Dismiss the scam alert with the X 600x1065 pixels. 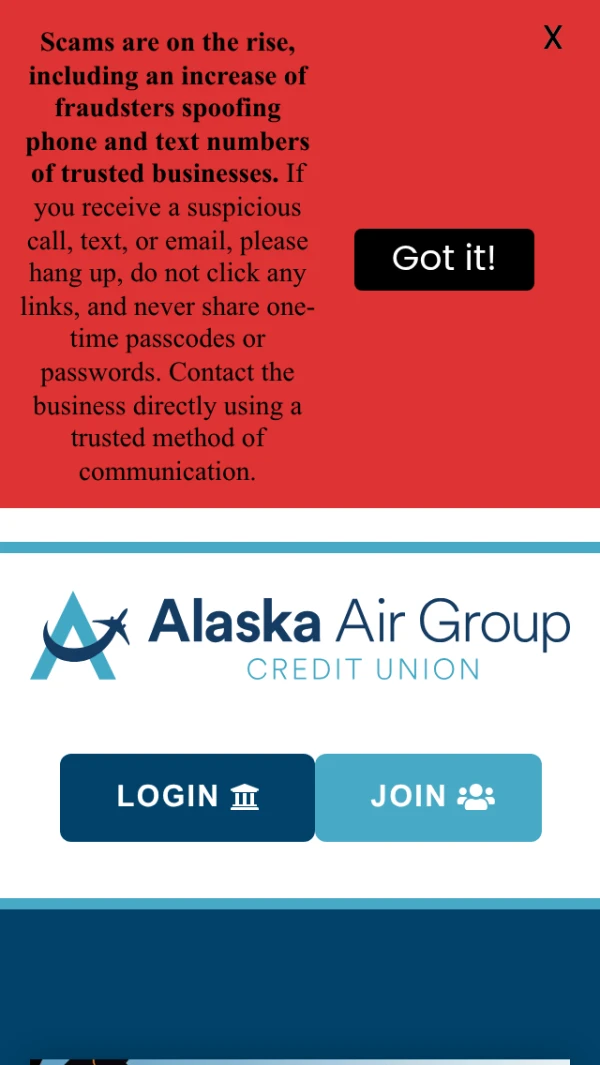[x=552, y=38]
